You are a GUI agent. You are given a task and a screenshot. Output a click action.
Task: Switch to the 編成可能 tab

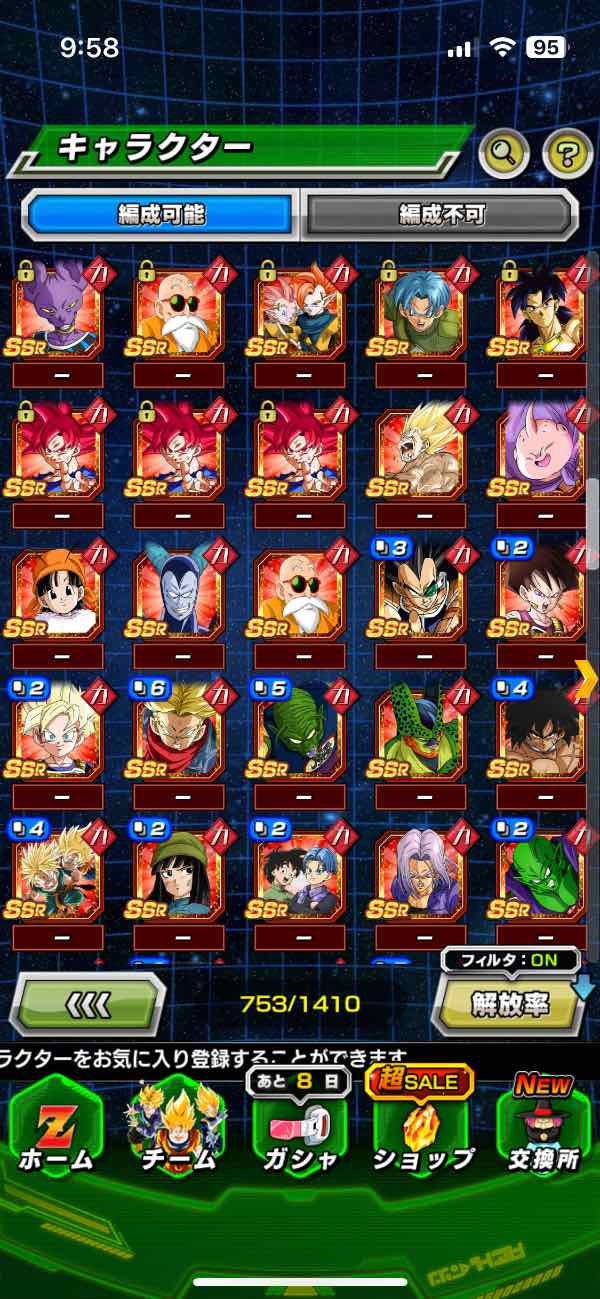coord(162,214)
